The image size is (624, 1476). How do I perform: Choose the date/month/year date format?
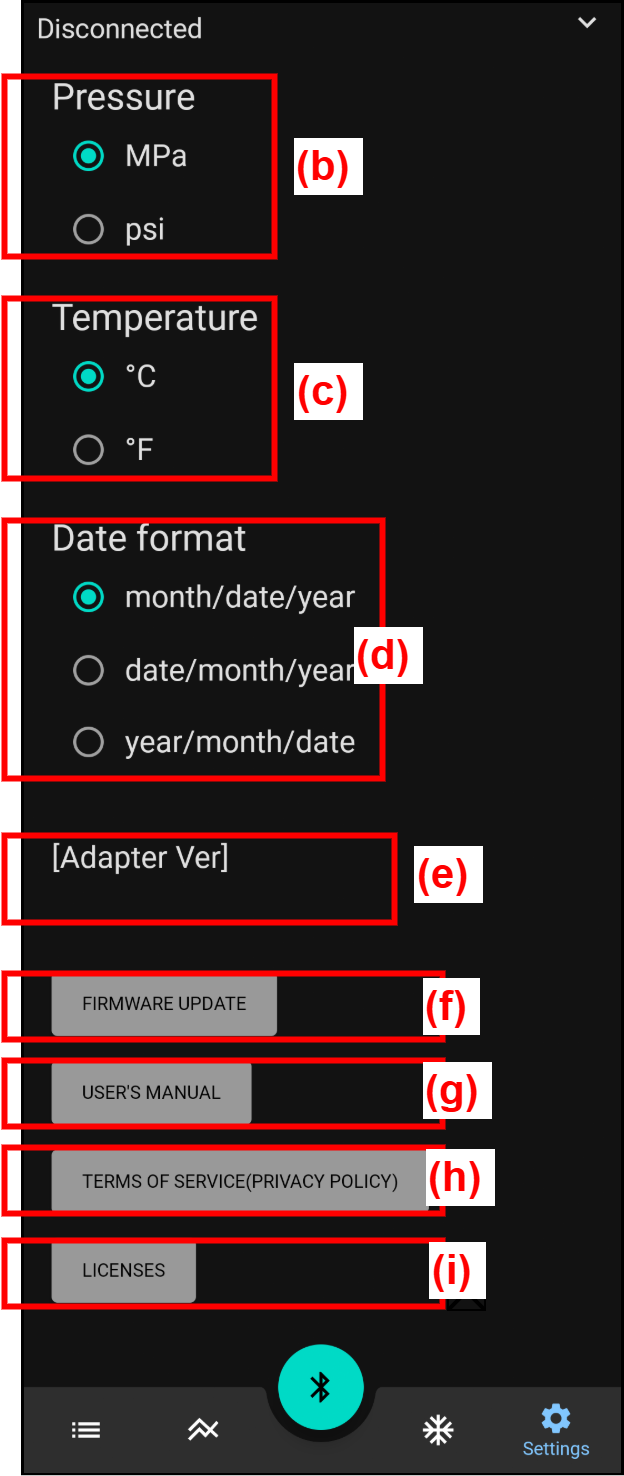(x=89, y=670)
